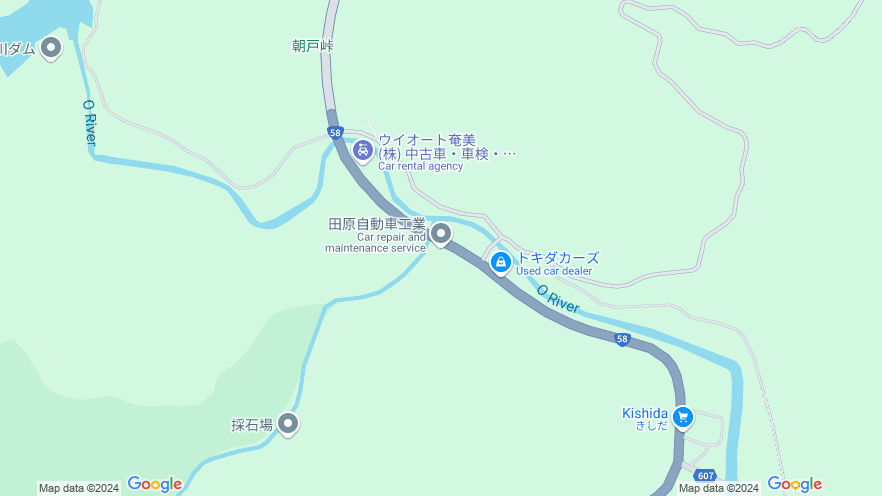Open the ウイオート奄美 car rental marker
The width and height of the screenshot is (882, 496).
[x=362, y=151]
